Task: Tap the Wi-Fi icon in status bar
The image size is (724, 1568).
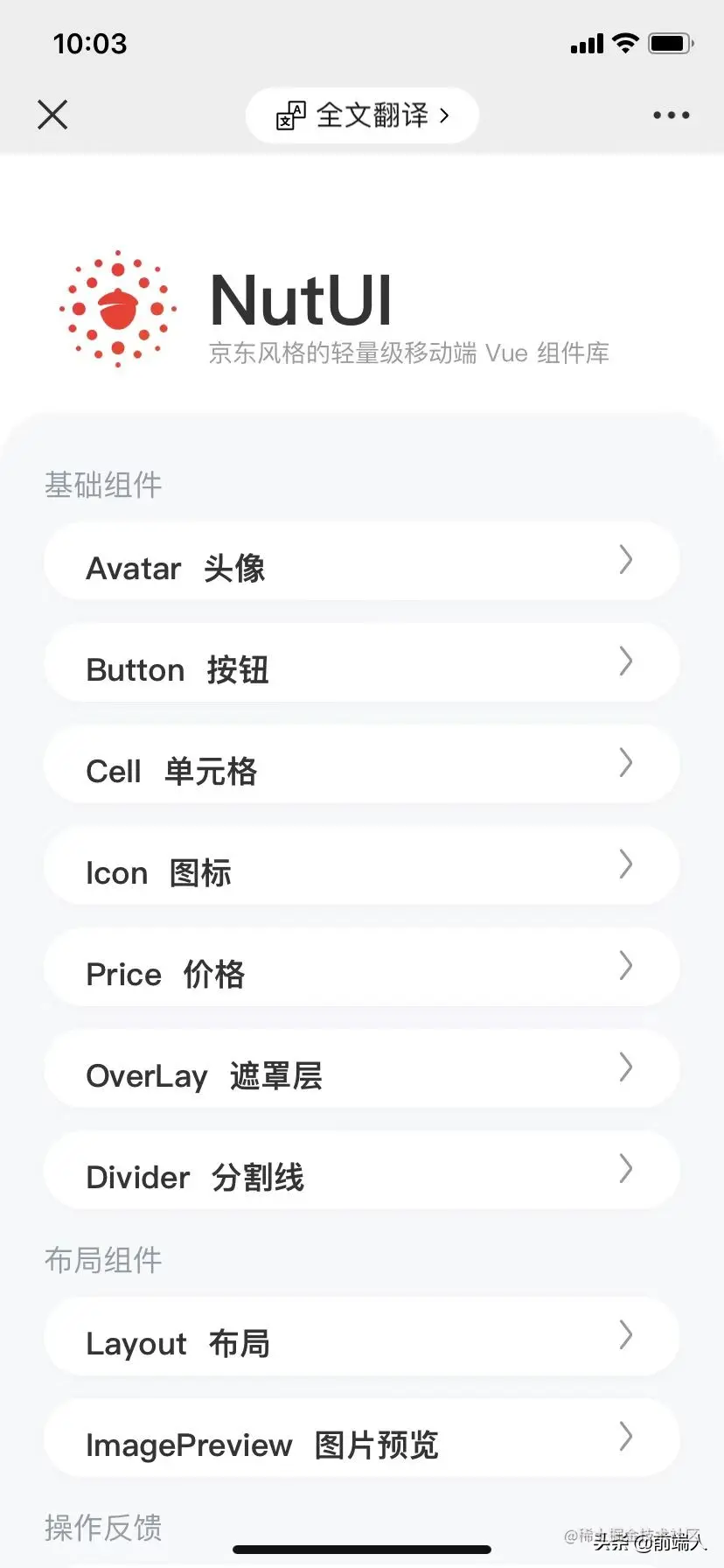Action: click(626, 42)
